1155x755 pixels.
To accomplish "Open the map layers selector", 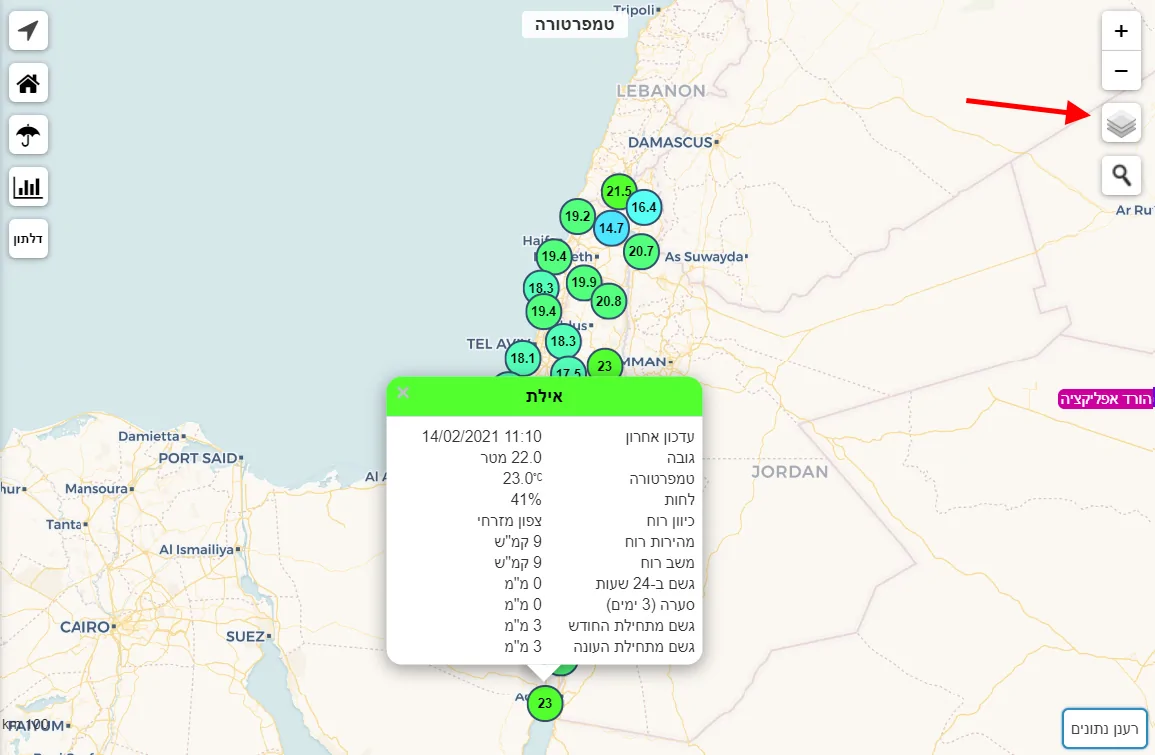I will click(x=1121, y=123).
